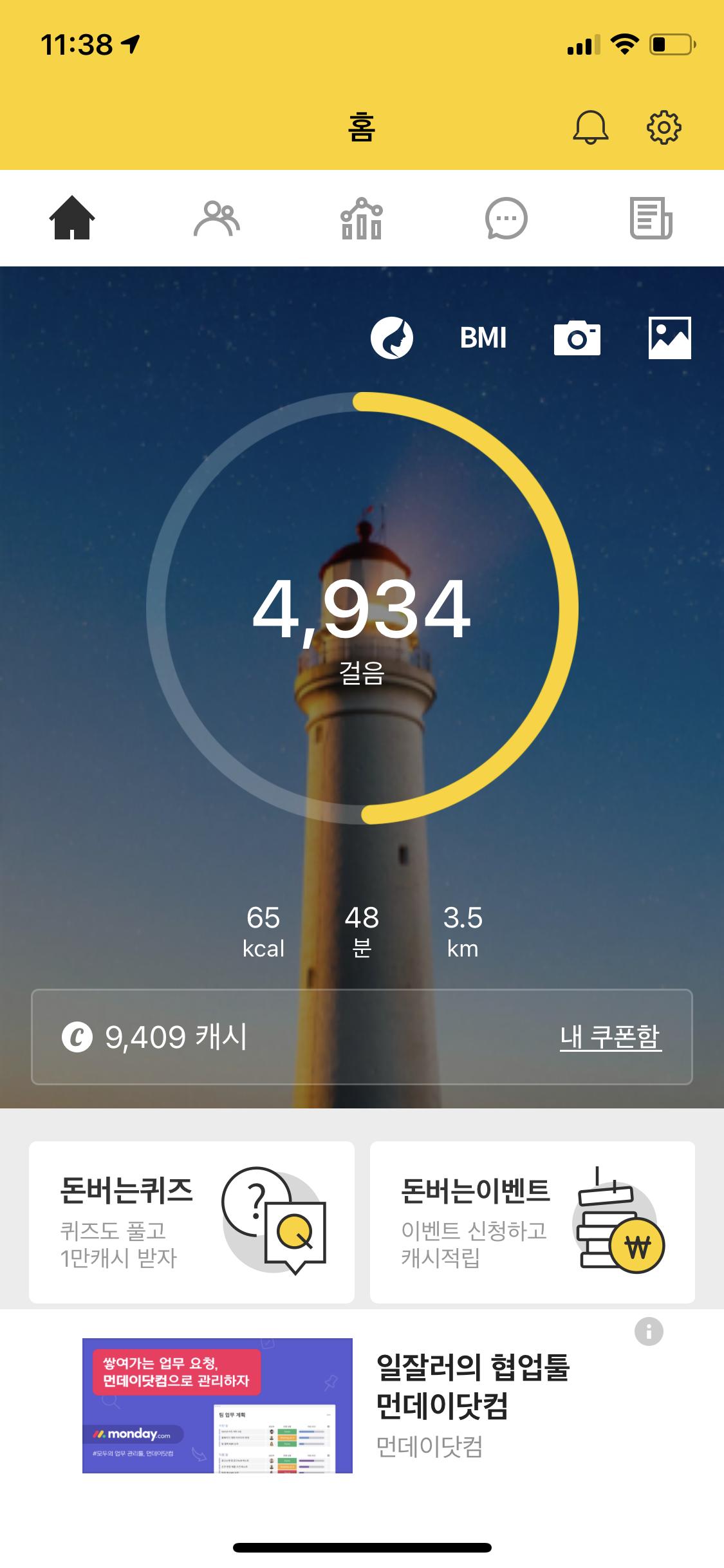Open 내 쿠폰함 link
Screen dimensions: 724x1568
coord(610,1037)
